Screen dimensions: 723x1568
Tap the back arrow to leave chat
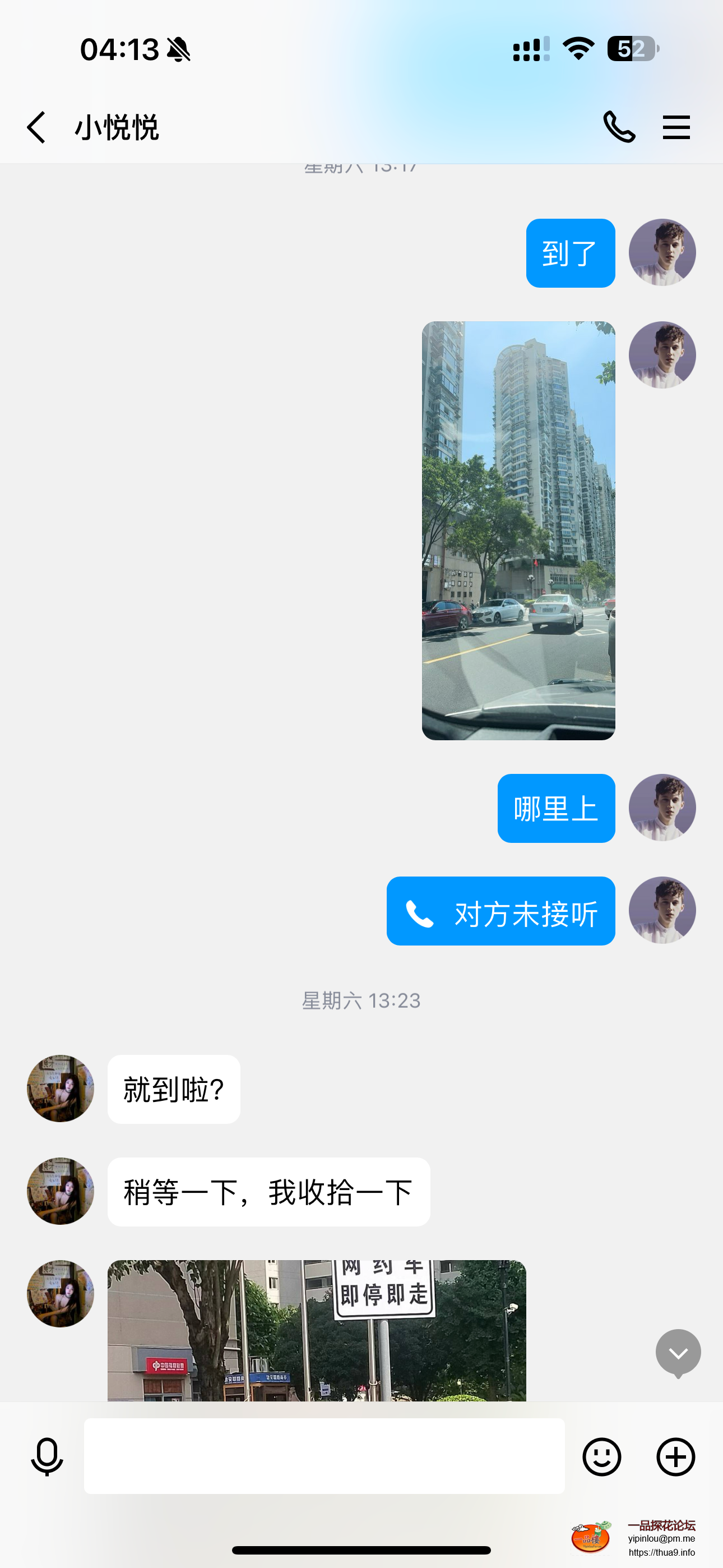pos(36,127)
